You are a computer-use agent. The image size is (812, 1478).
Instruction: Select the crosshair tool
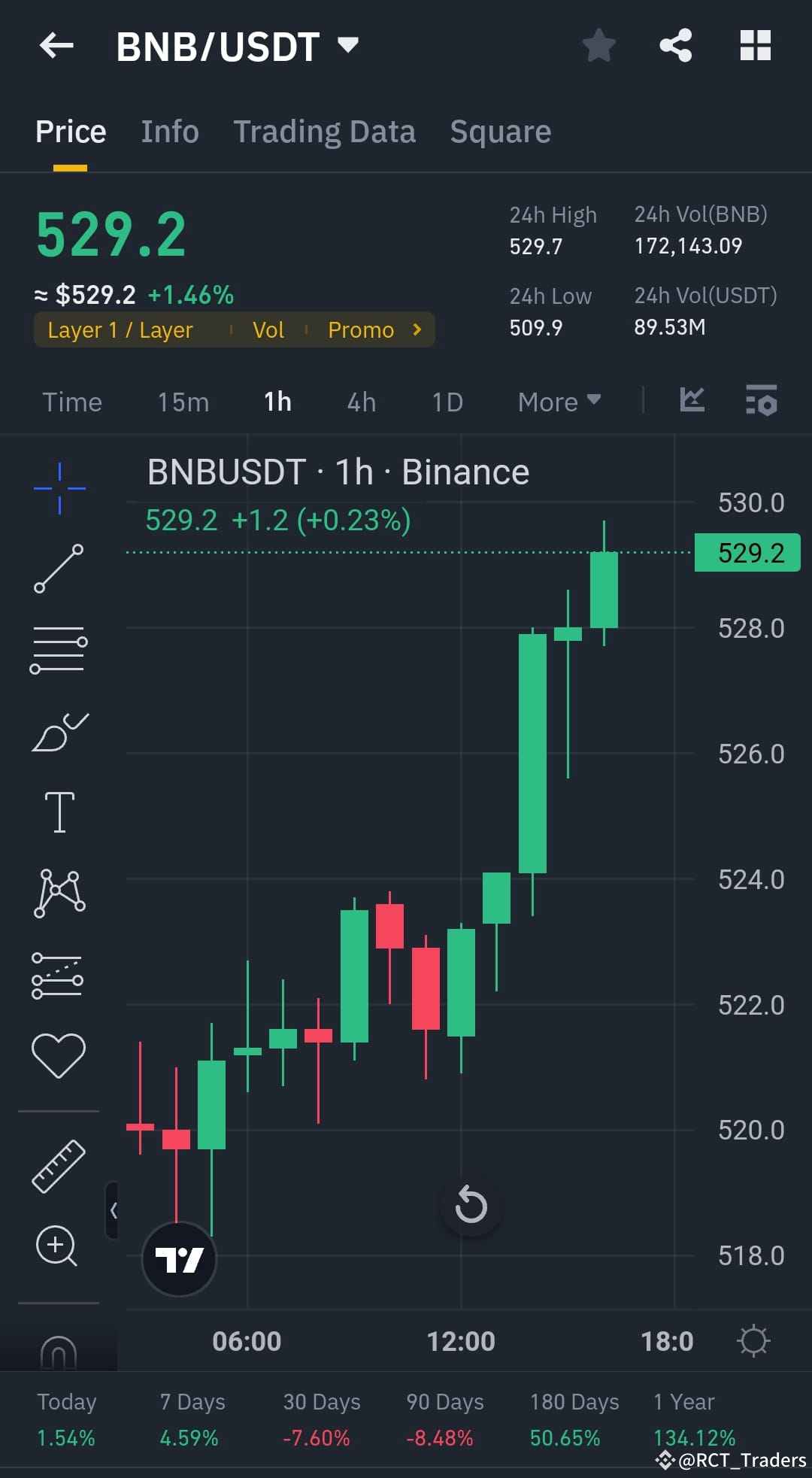coord(59,487)
